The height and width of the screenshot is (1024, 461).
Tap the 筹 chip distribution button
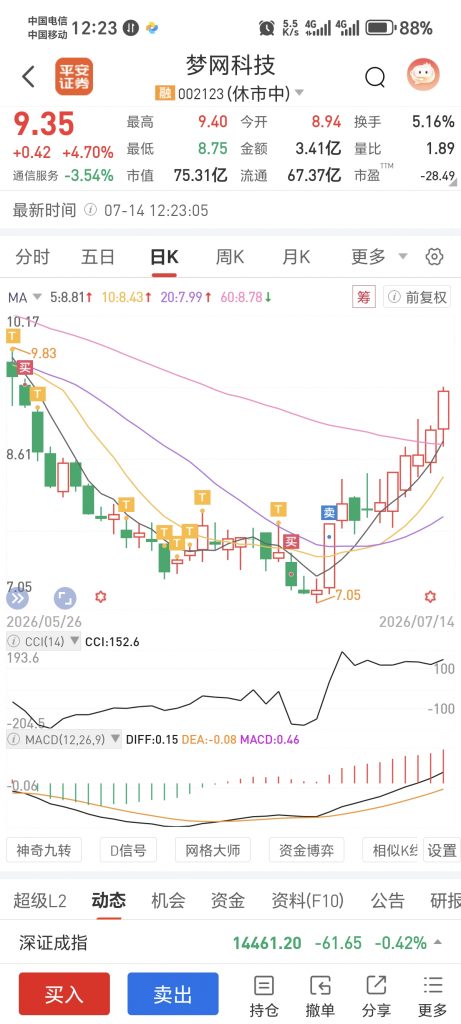(x=364, y=297)
